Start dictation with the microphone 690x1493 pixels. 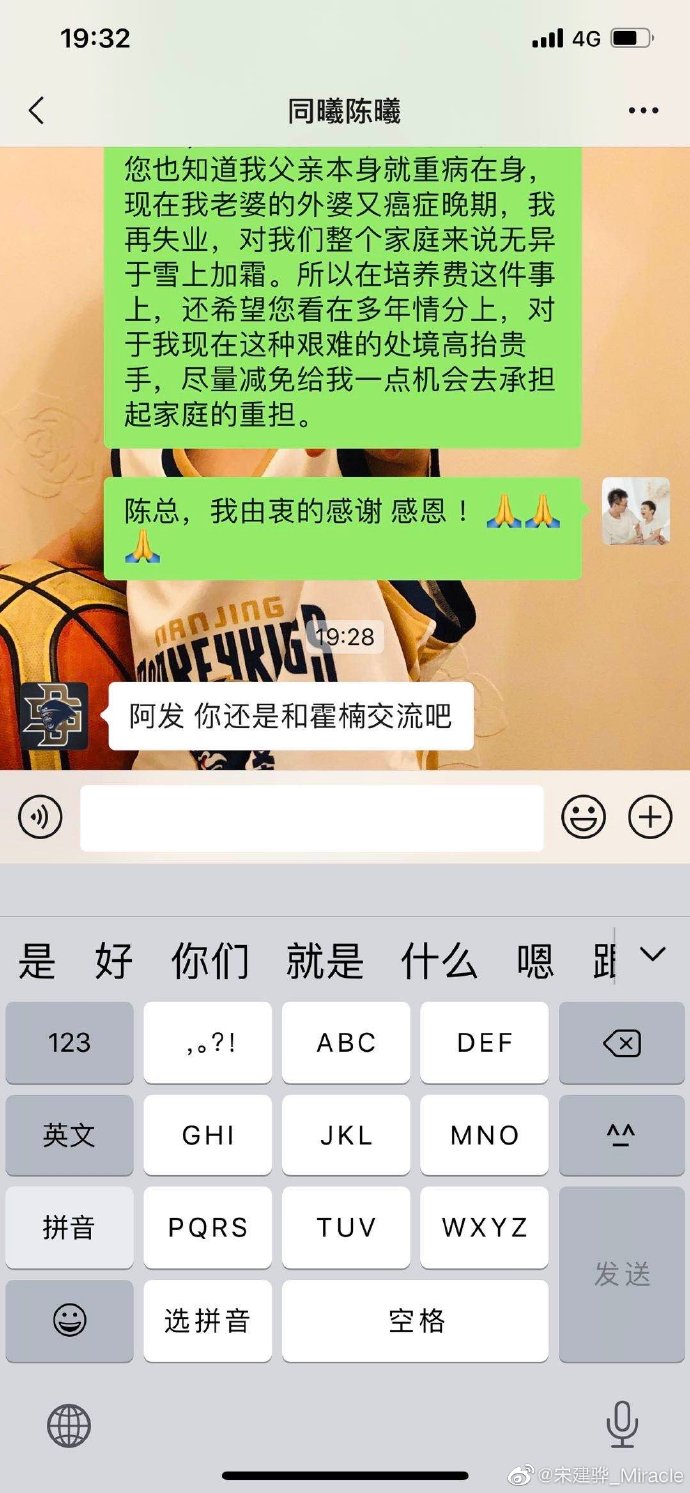coord(622,1423)
